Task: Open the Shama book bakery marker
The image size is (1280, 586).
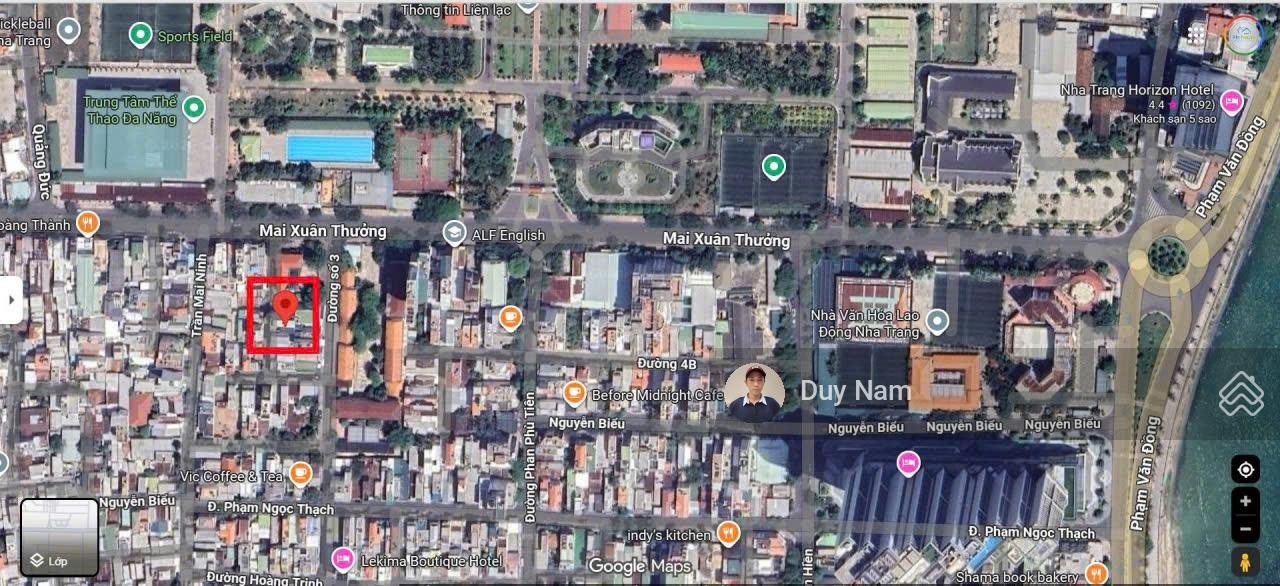Action: 1097,574
